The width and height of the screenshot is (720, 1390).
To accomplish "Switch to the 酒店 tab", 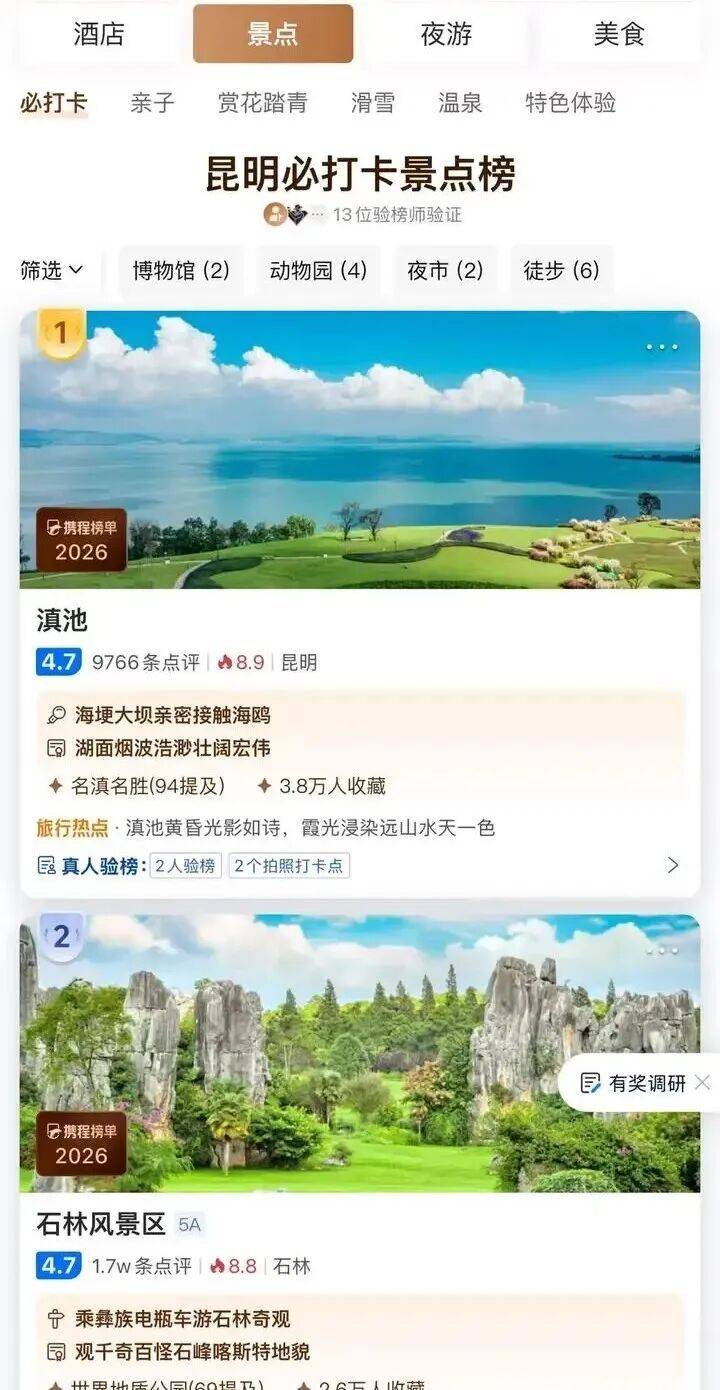I will pyautogui.click(x=99, y=34).
